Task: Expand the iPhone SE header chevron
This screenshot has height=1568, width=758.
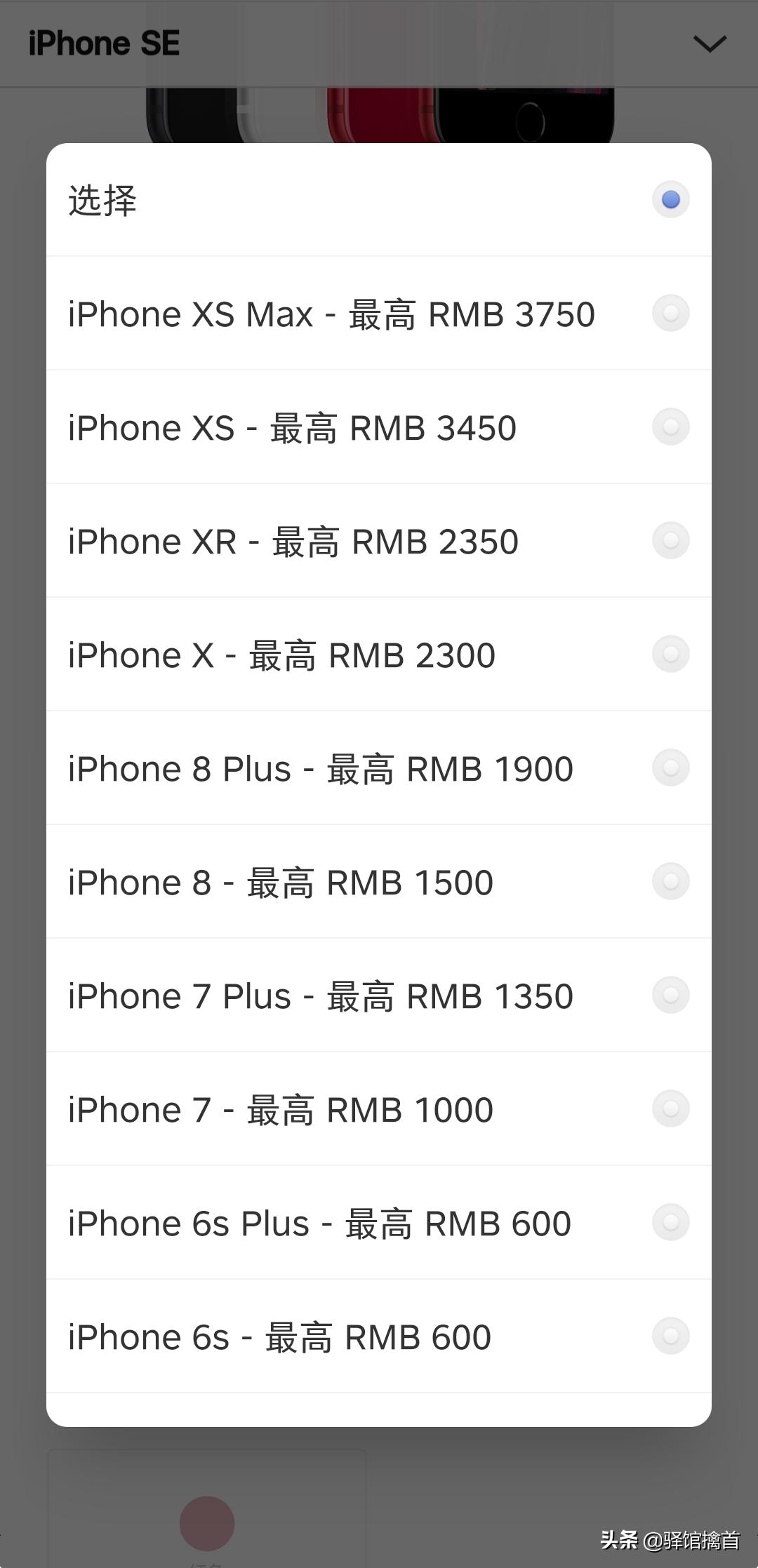Action: [710, 44]
